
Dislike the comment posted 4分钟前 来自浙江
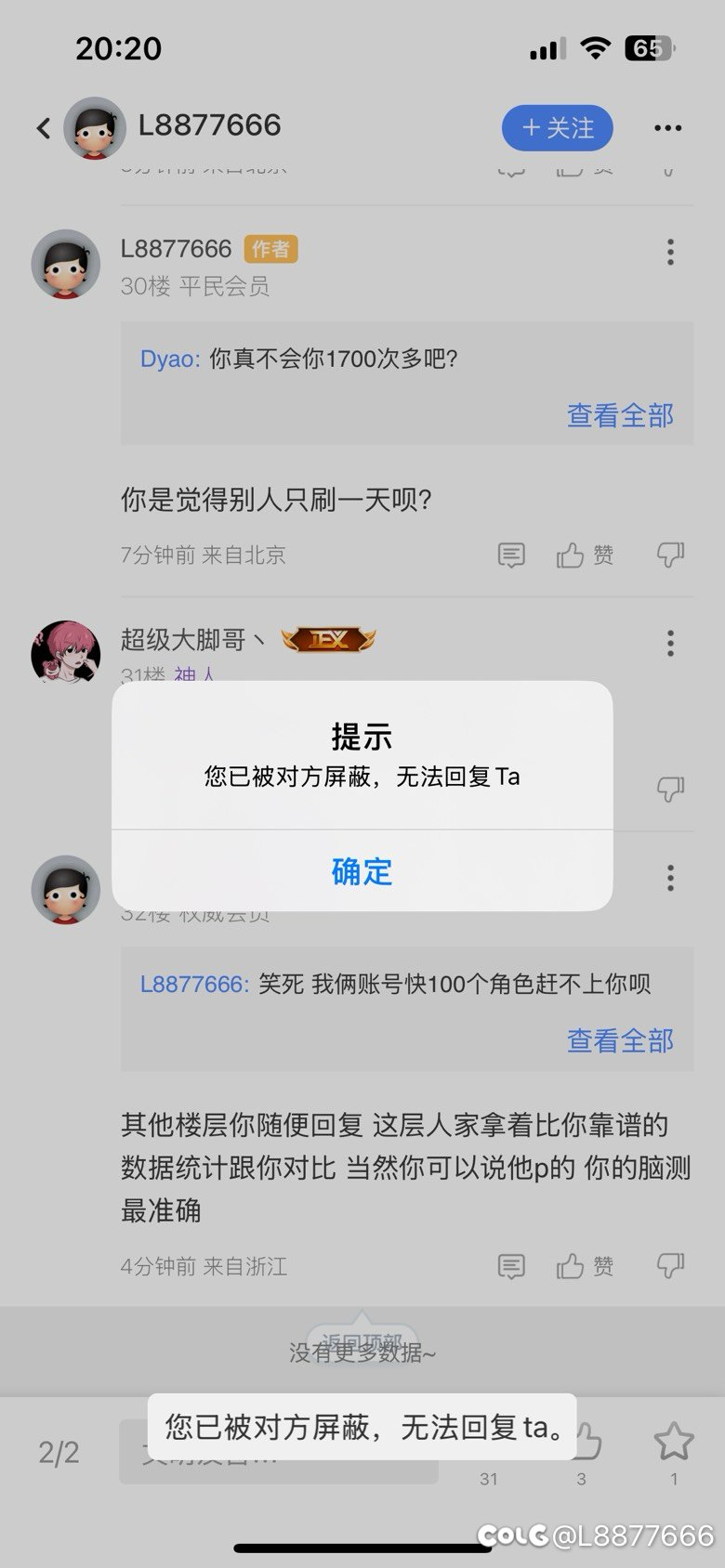tap(670, 1265)
